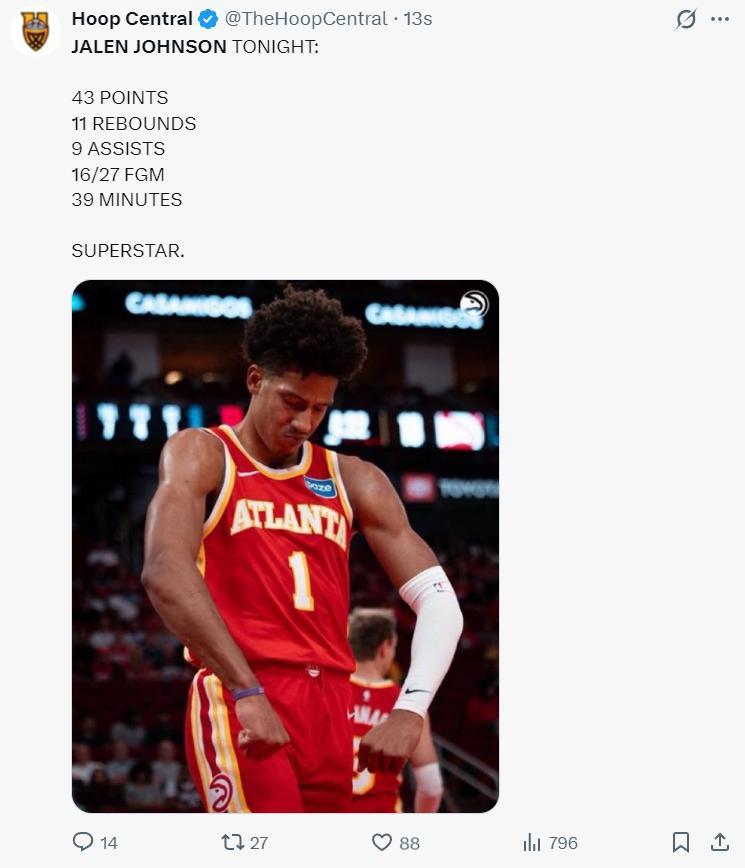View the post's analytics with 796 views
The height and width of the screenshot is (868, 745).
click(x=533, y=842)
